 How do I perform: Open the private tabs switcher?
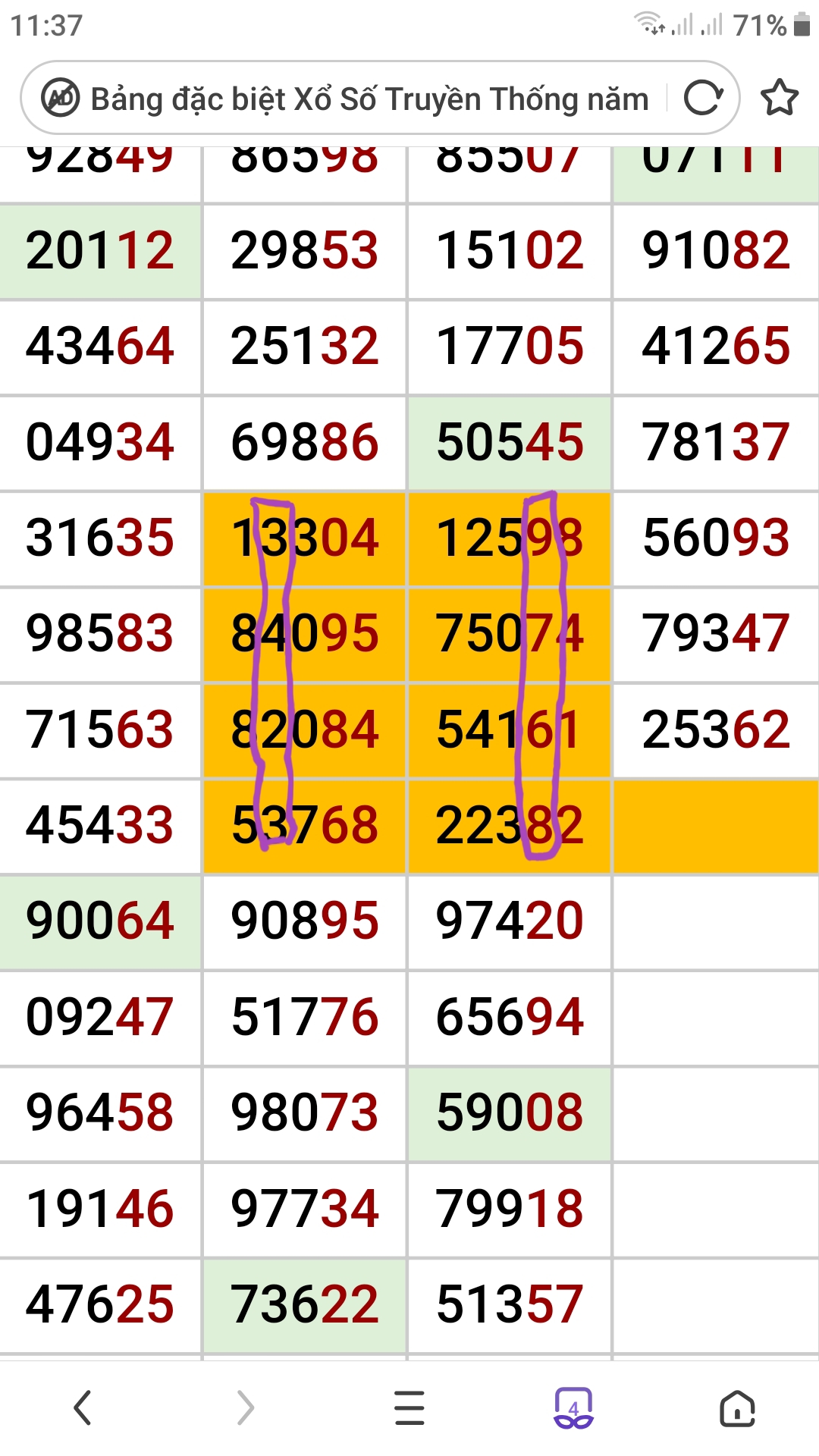pyautogui.click(x=573, y=1408)
